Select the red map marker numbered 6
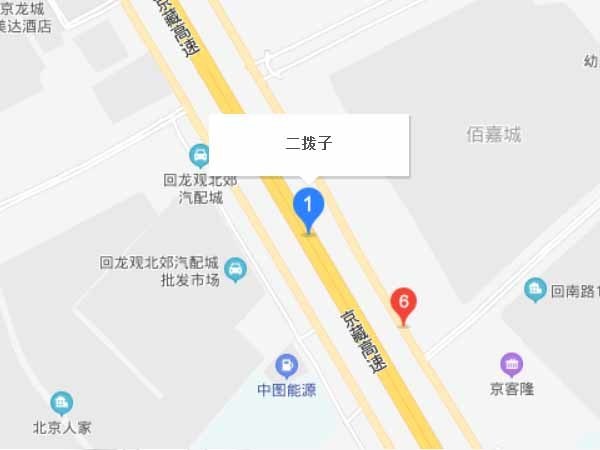This screenshot has width=600, height=450. [x=403, y=302]
